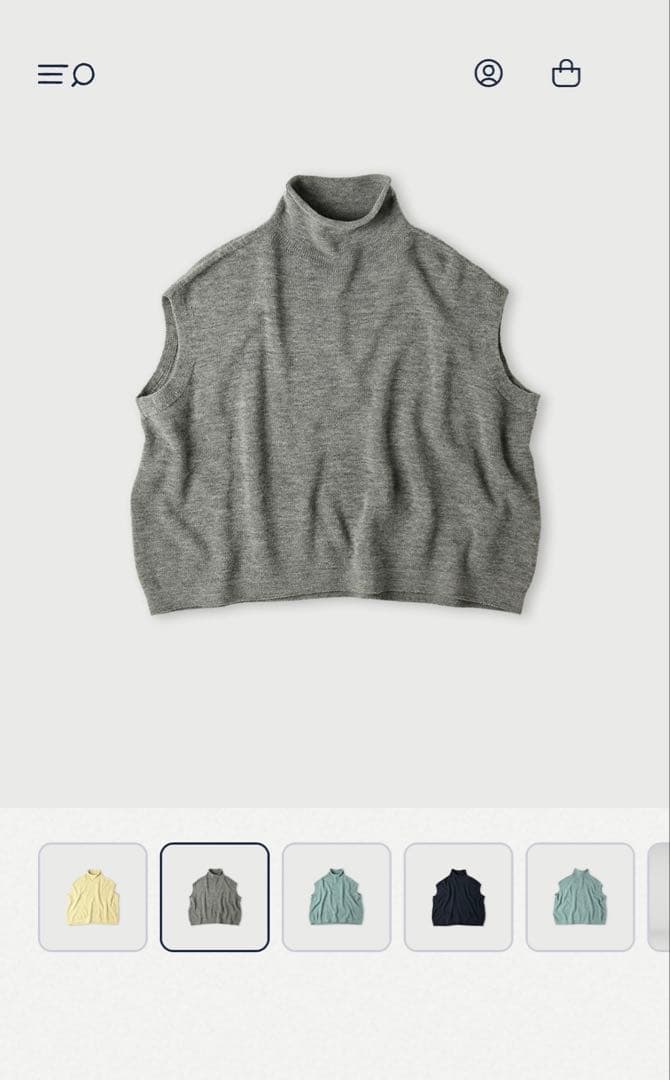Select the blue-green vest thumbnail between gray and navy
The image size is (670, 1080).
pos(336,897)
